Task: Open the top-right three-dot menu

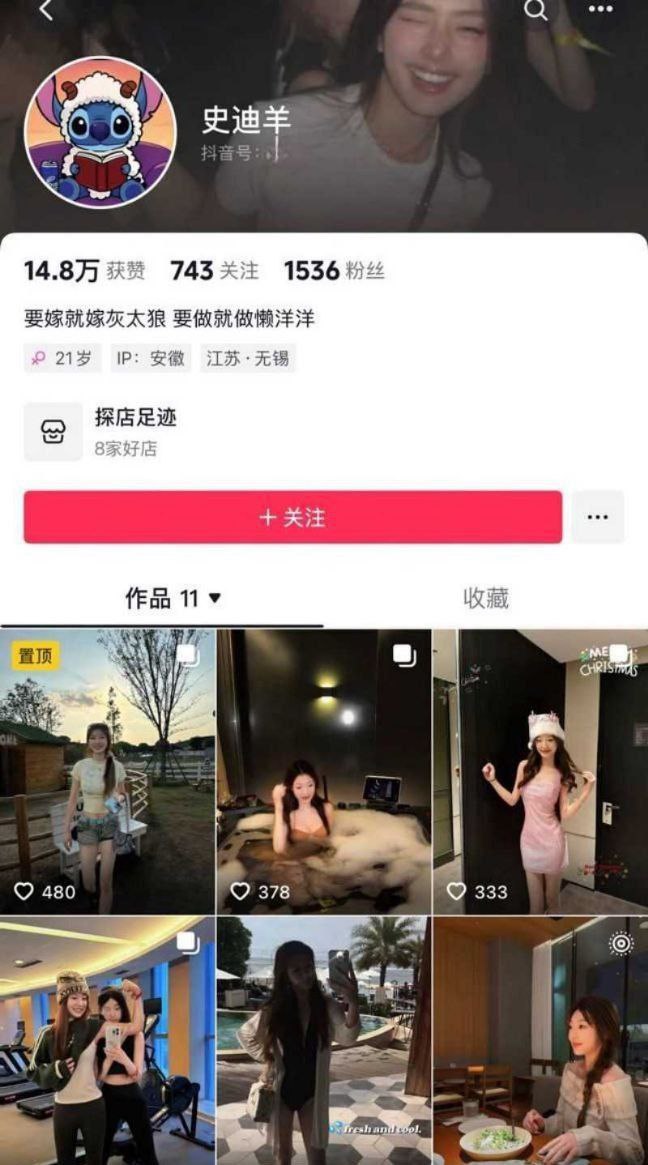Action: tap(601, 10)
